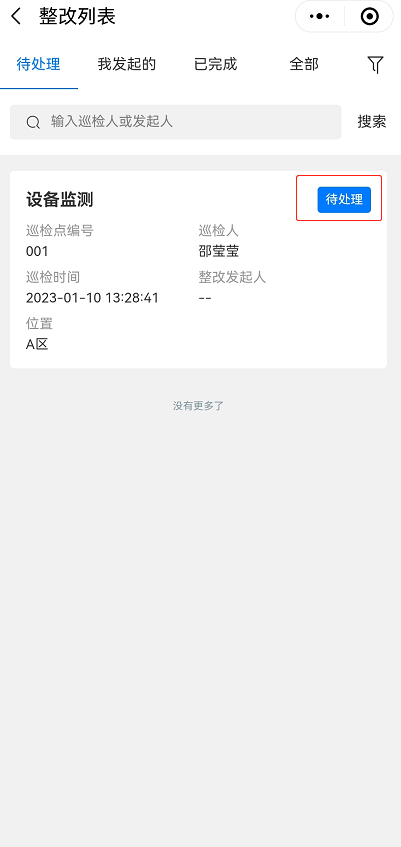Tap the blue 待处理 button on 设备监测
The image size is (401, 847).
(x=344, y=200)
